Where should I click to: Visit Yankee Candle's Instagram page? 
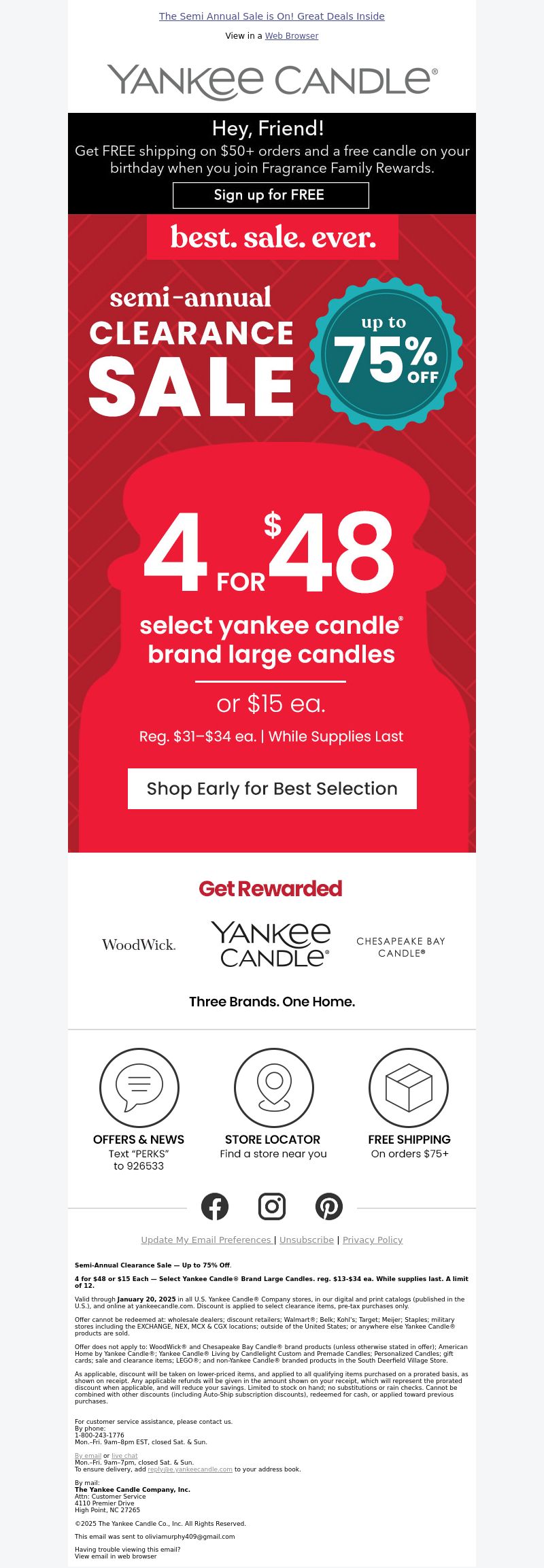[272, 1207]
